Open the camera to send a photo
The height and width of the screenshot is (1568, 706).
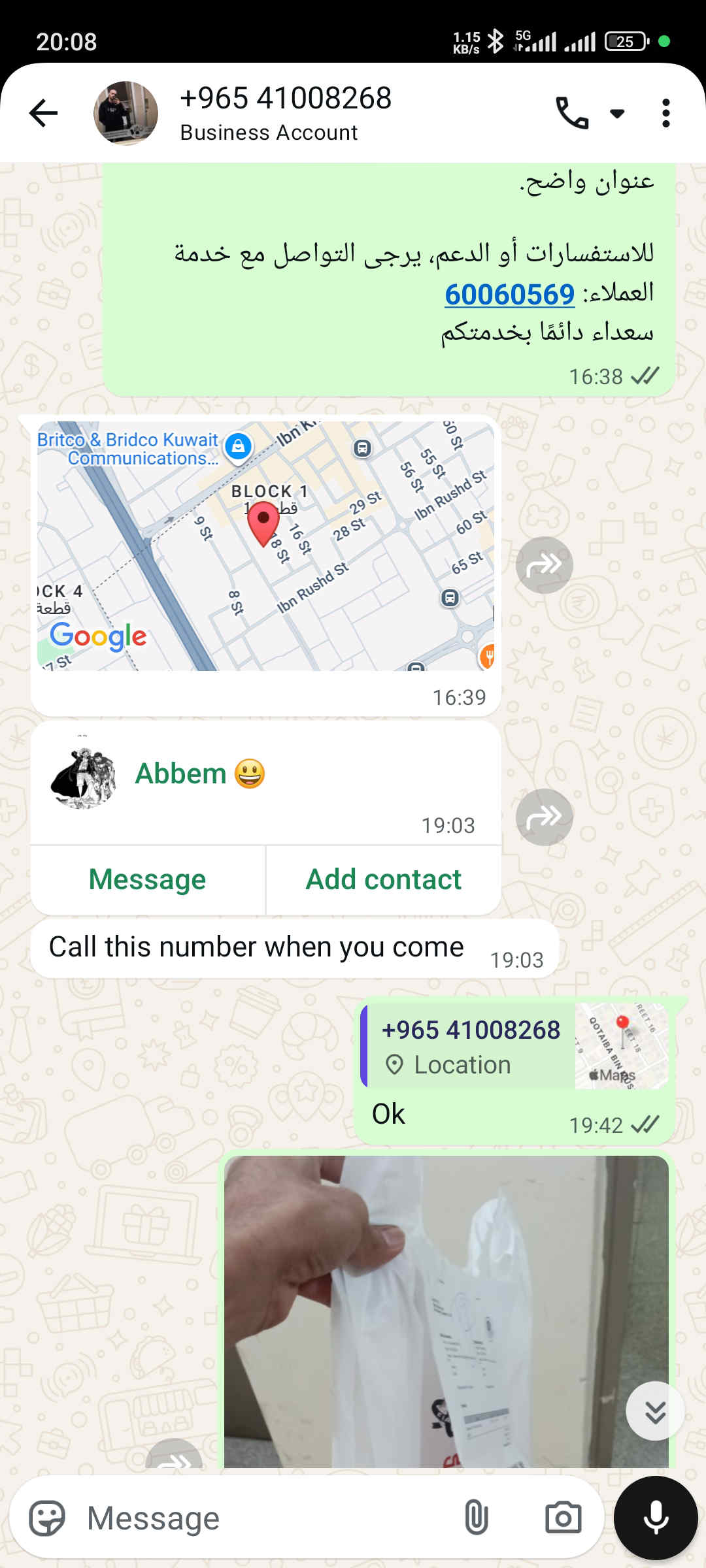click(x=563, y=1518)
